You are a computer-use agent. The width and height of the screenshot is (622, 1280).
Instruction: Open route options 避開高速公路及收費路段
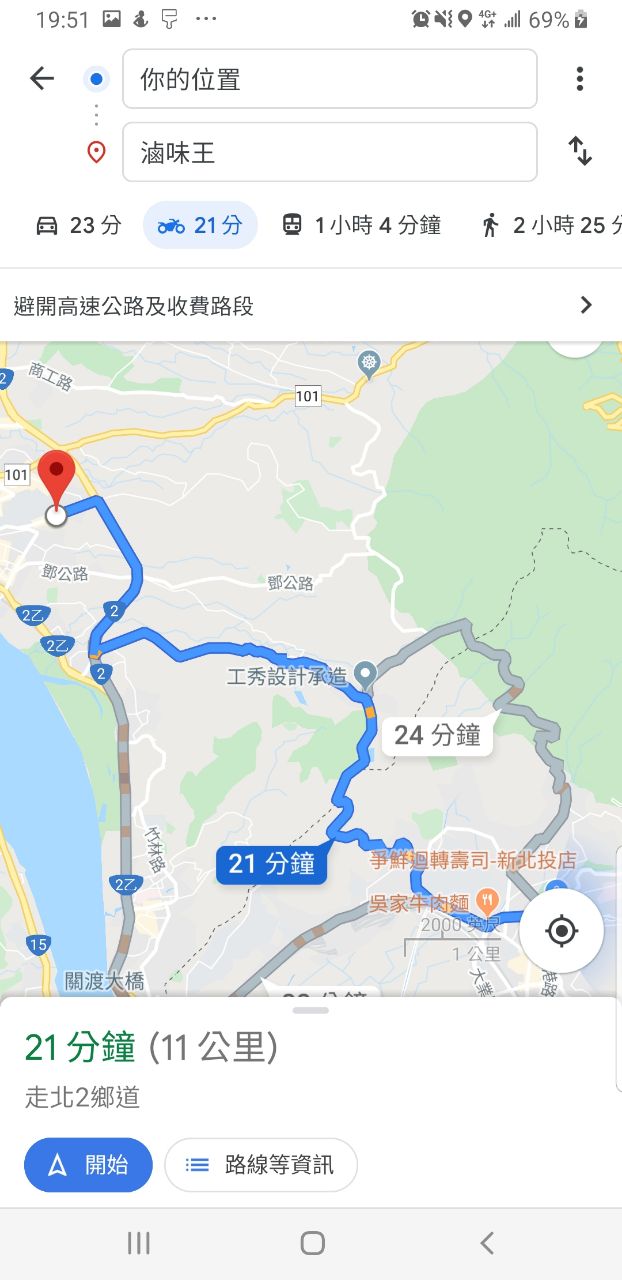310,306
